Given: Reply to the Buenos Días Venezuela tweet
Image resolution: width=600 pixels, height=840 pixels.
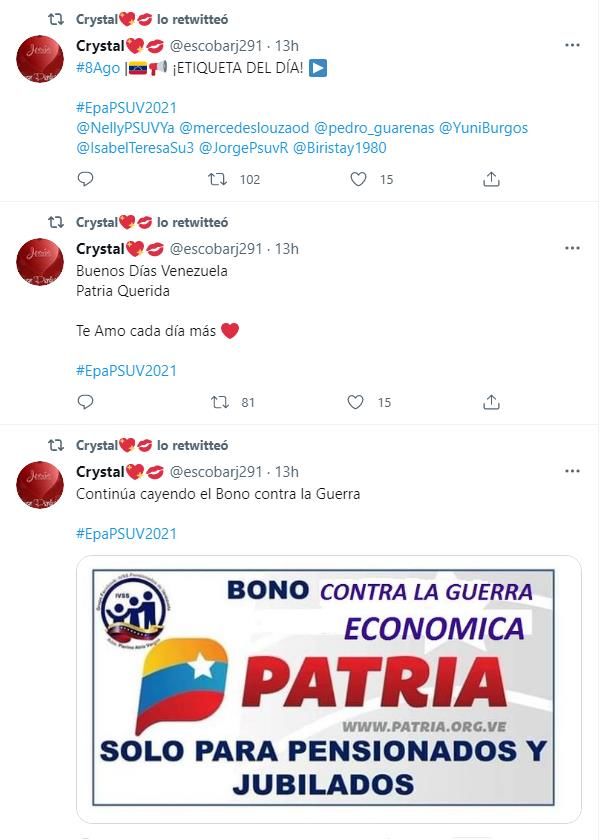Looking at the screenshot, I should (86, 402).
